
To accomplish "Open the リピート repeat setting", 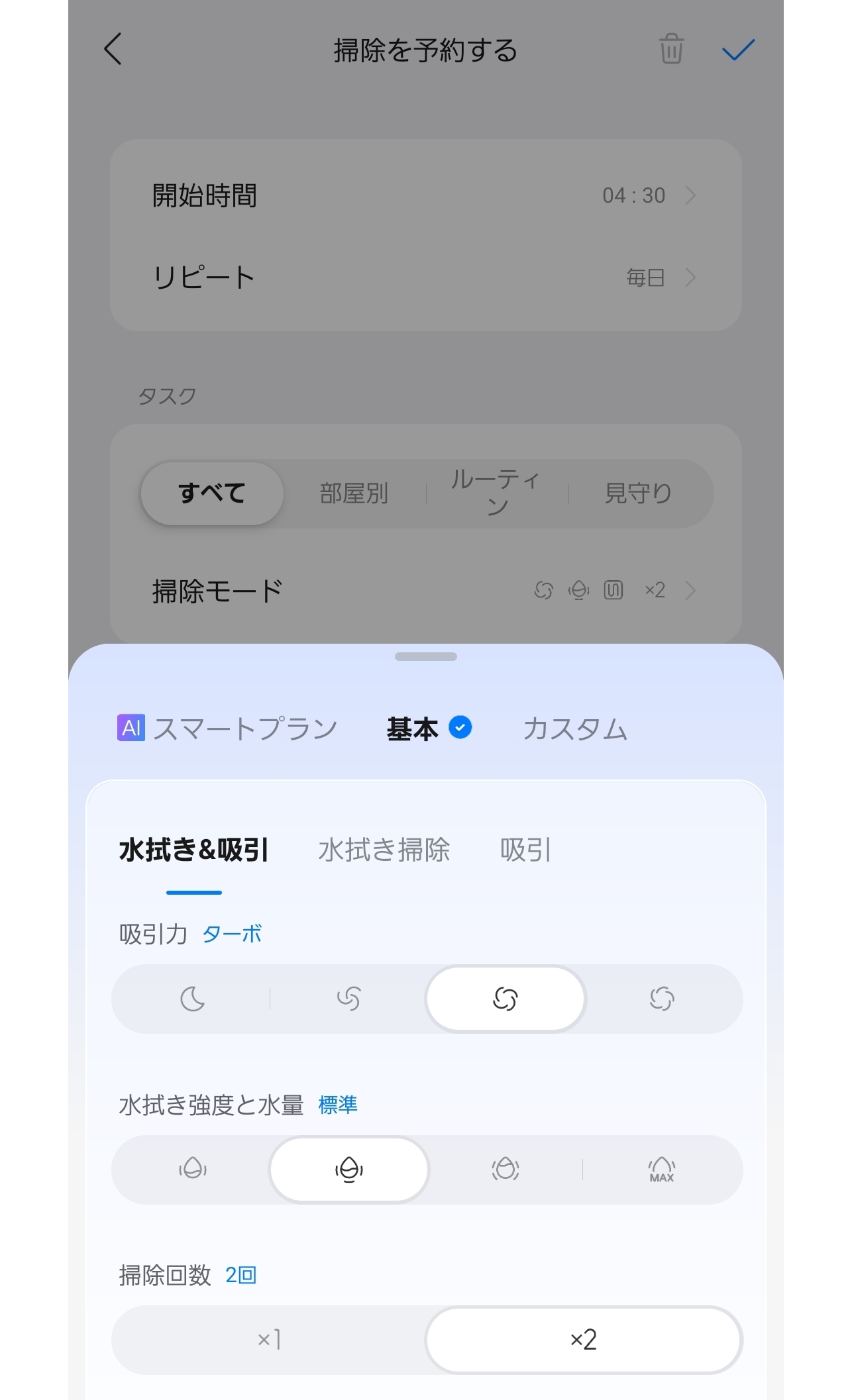I will 426,277.
